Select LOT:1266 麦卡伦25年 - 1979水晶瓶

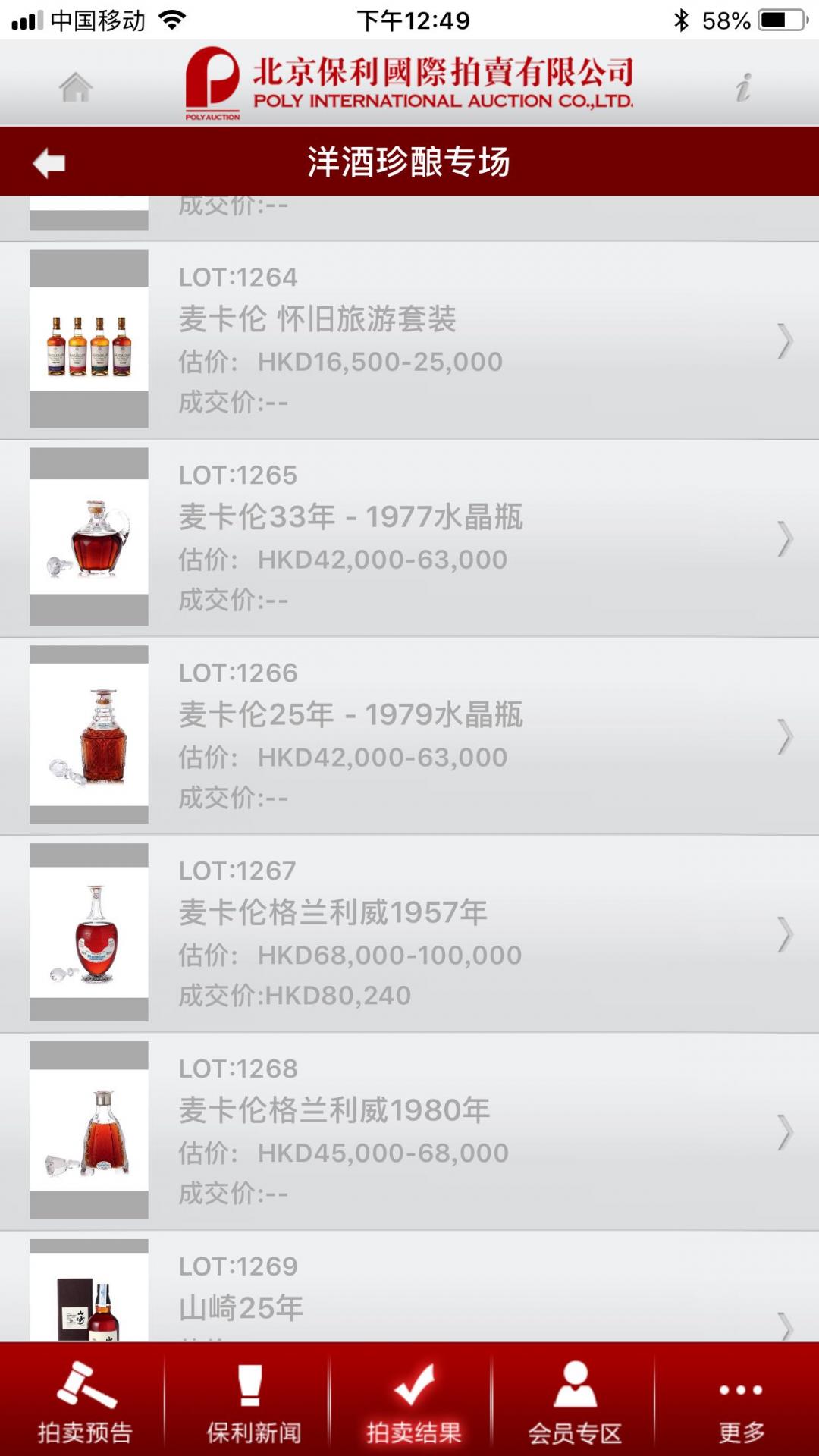pos(409,736)
